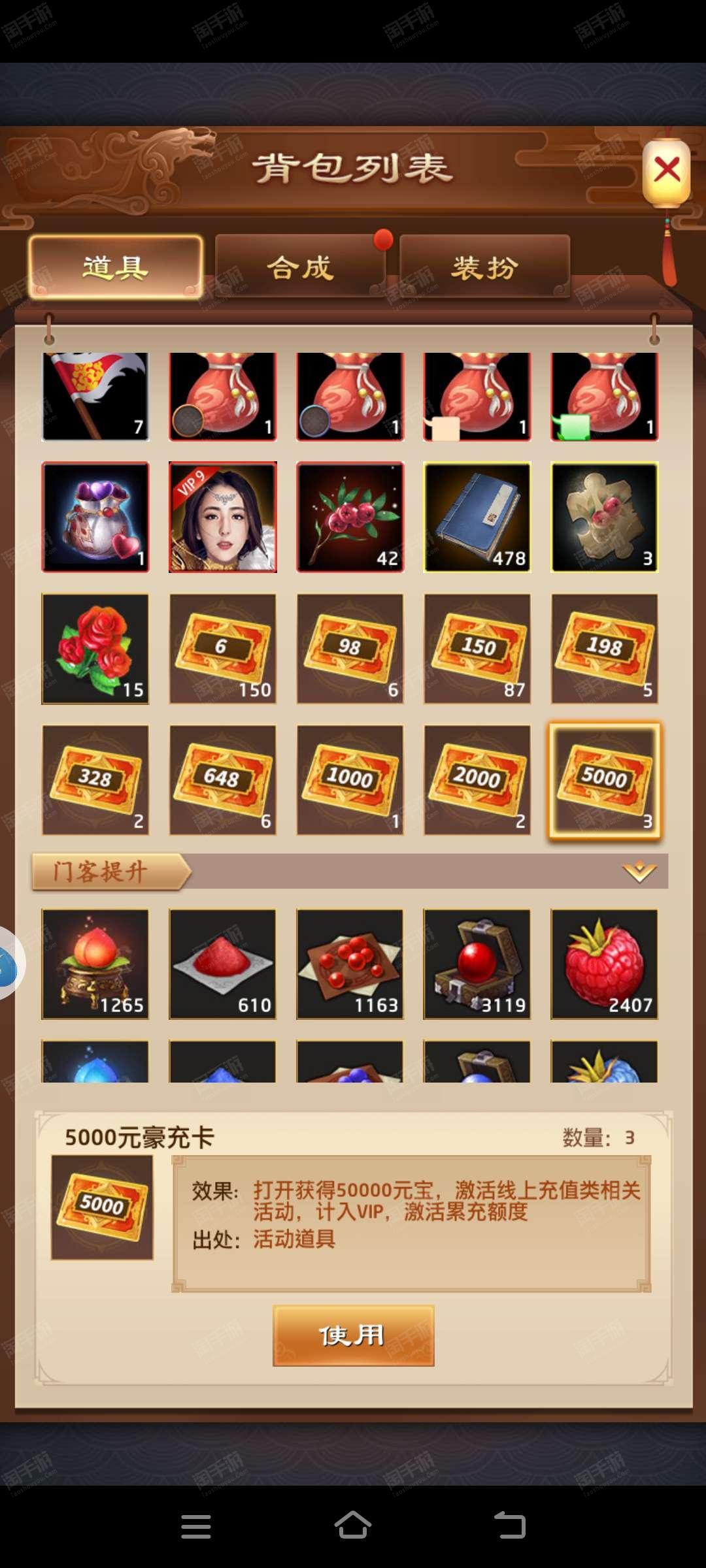Select the 2000 recharge card item

(x=477, y=779)
